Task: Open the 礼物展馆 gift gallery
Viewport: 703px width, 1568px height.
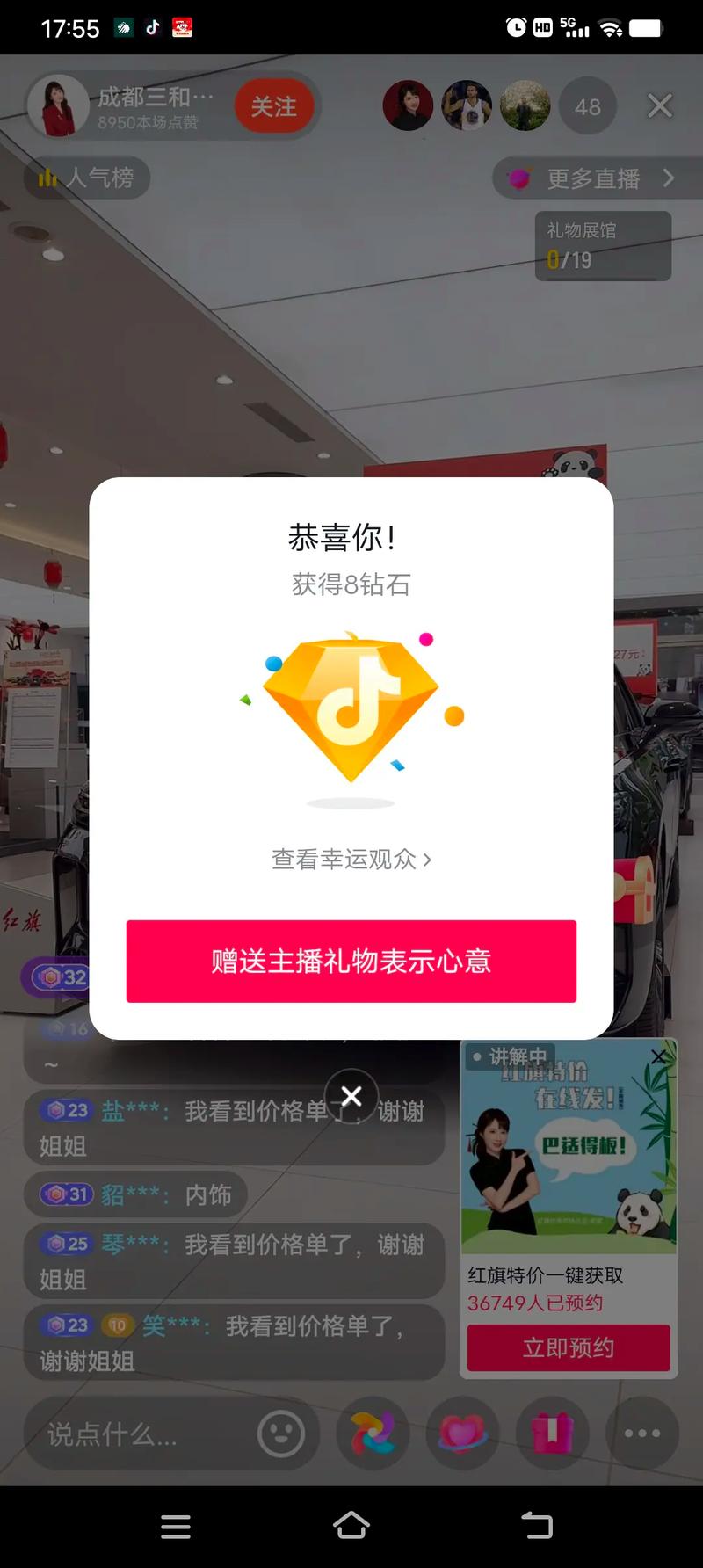Action: click(x=603, y=246)
